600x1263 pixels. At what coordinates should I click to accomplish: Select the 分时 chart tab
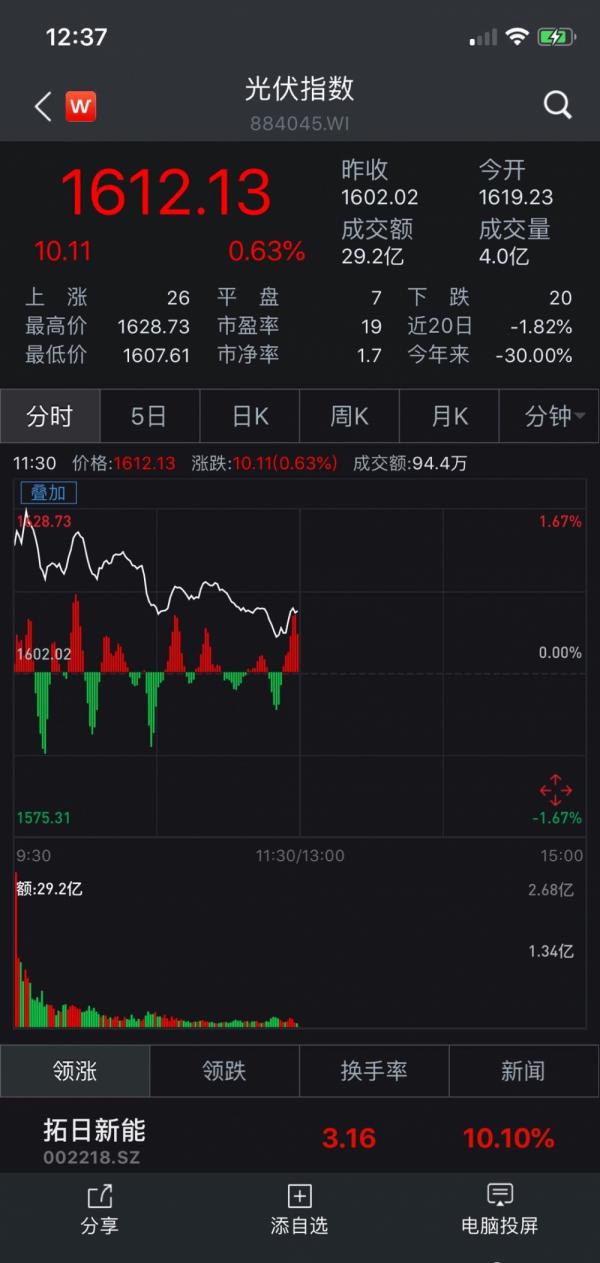point(50,416)
